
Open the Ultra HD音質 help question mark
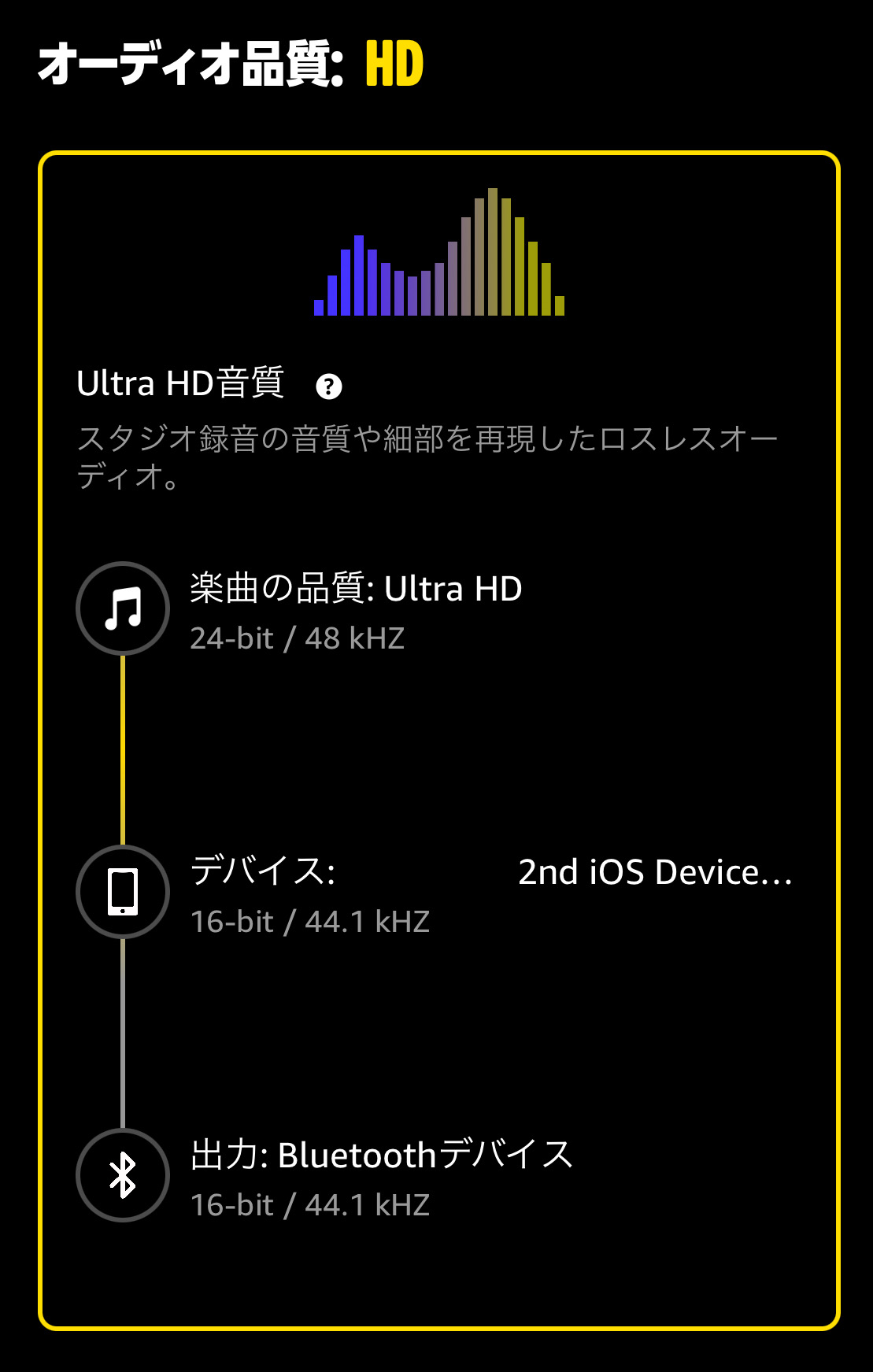coord(328,386)
